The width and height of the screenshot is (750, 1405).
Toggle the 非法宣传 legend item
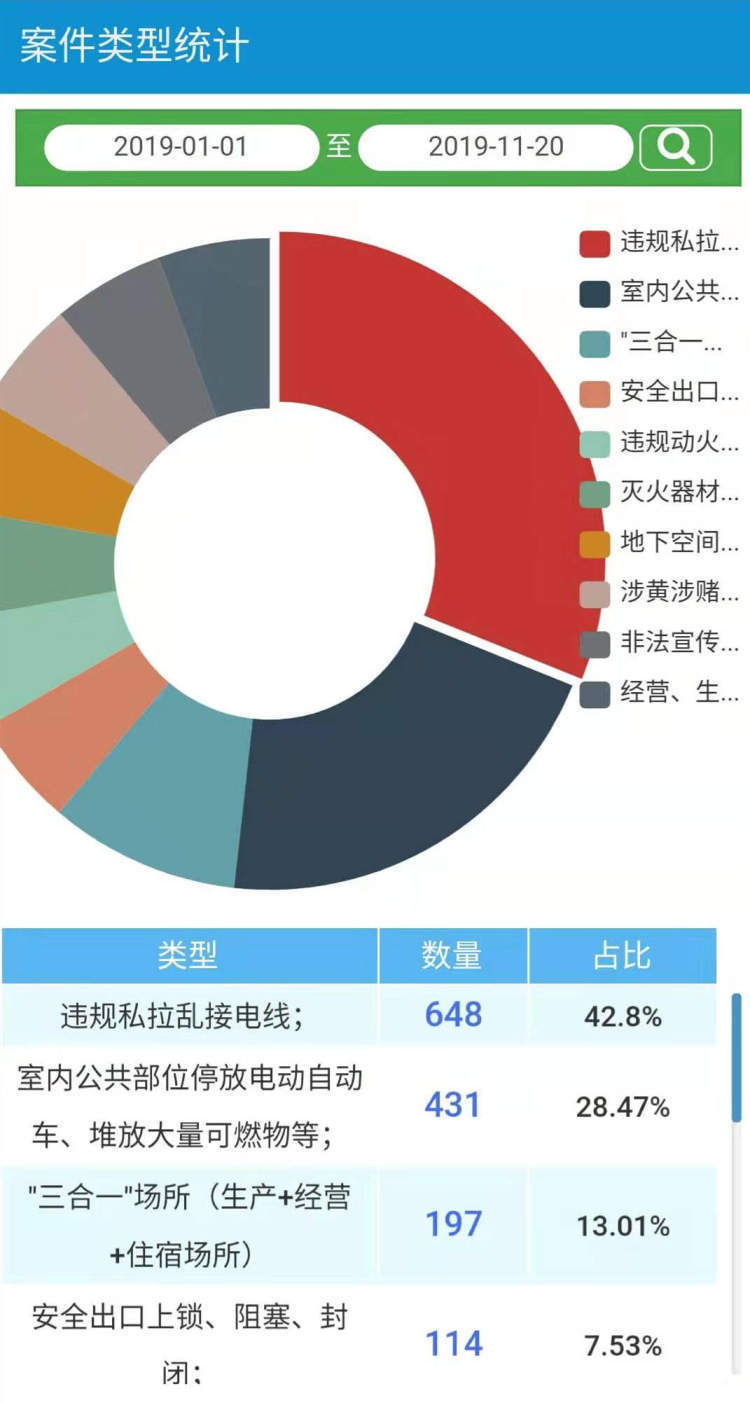pos(660,642)
